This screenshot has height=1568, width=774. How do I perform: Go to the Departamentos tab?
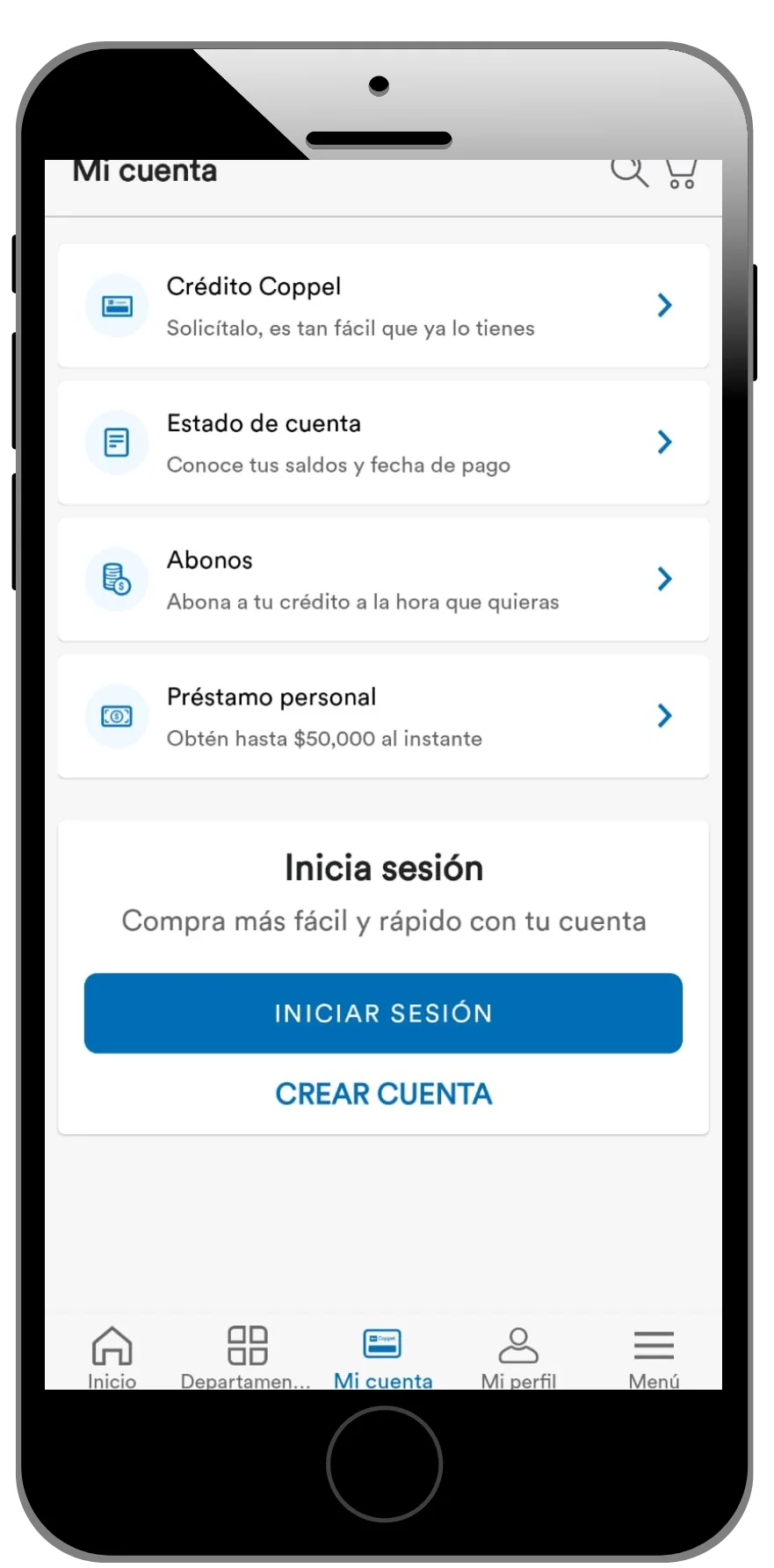(247, 1355)
